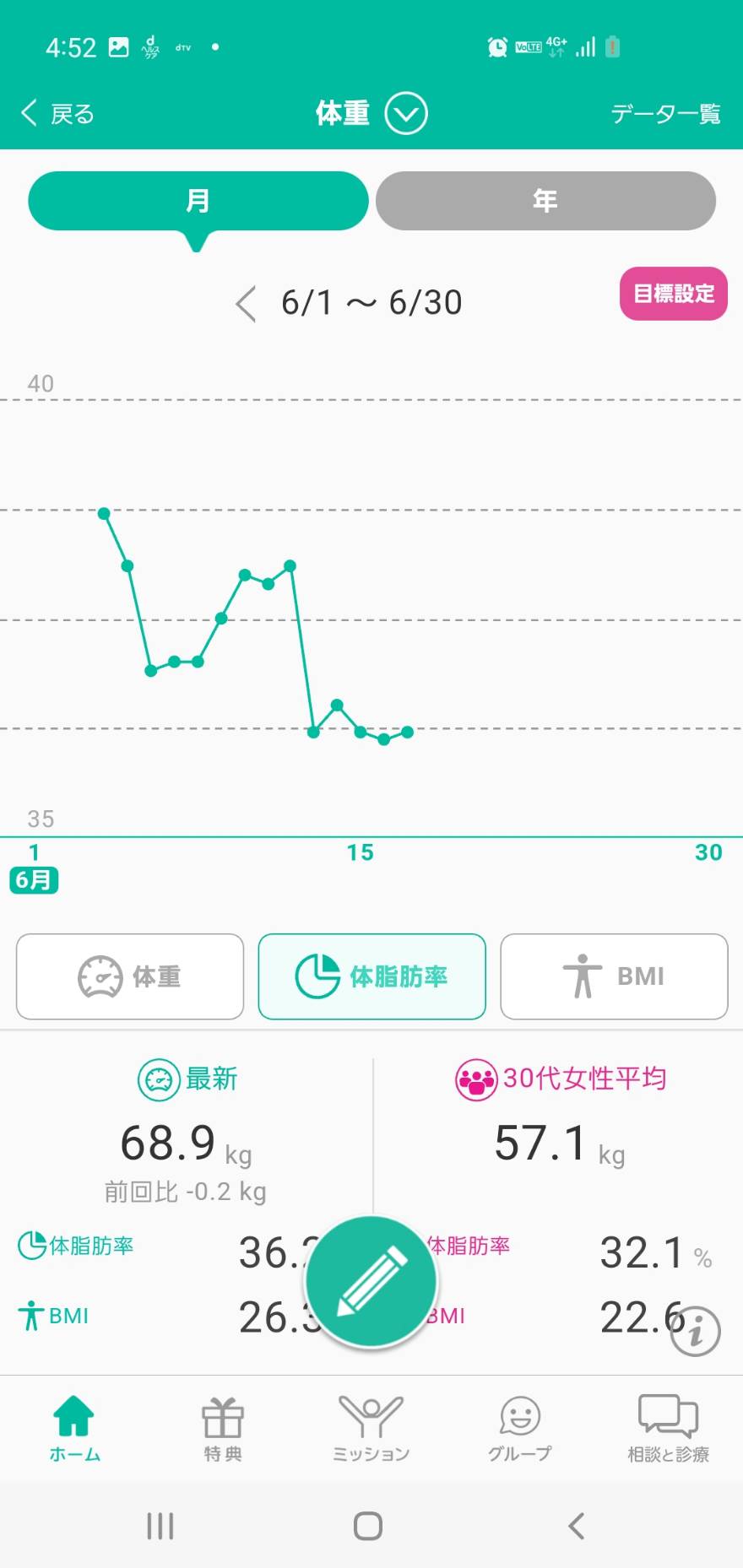The height and width of the screenshot is (1568, 743).
Task: Open the データ一覧 list
Action: (x=665, y=113)
